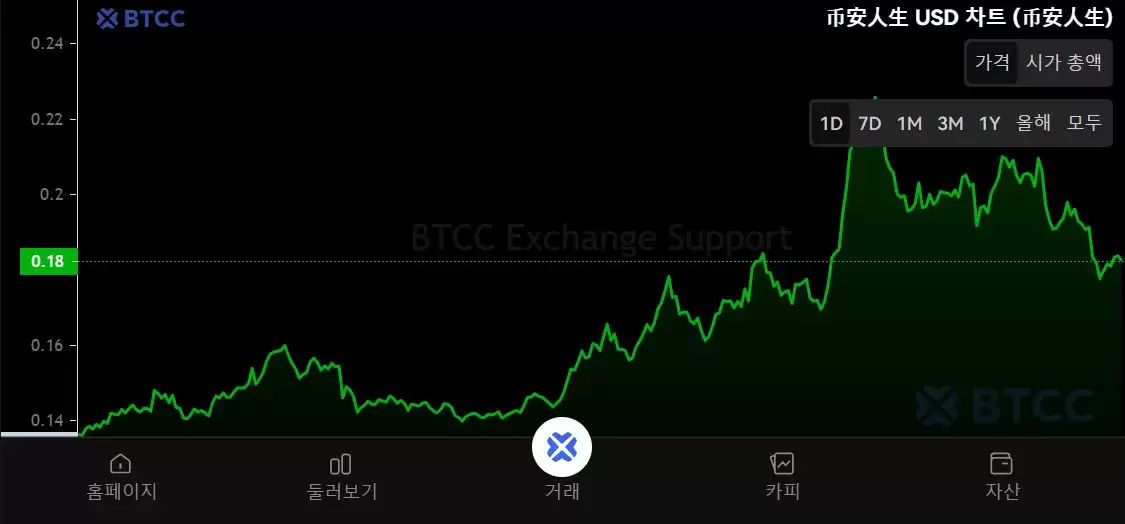This screenshot has height=524, width=1125.
Task: Open the 거래 trading tab
Action: (562, 459)
